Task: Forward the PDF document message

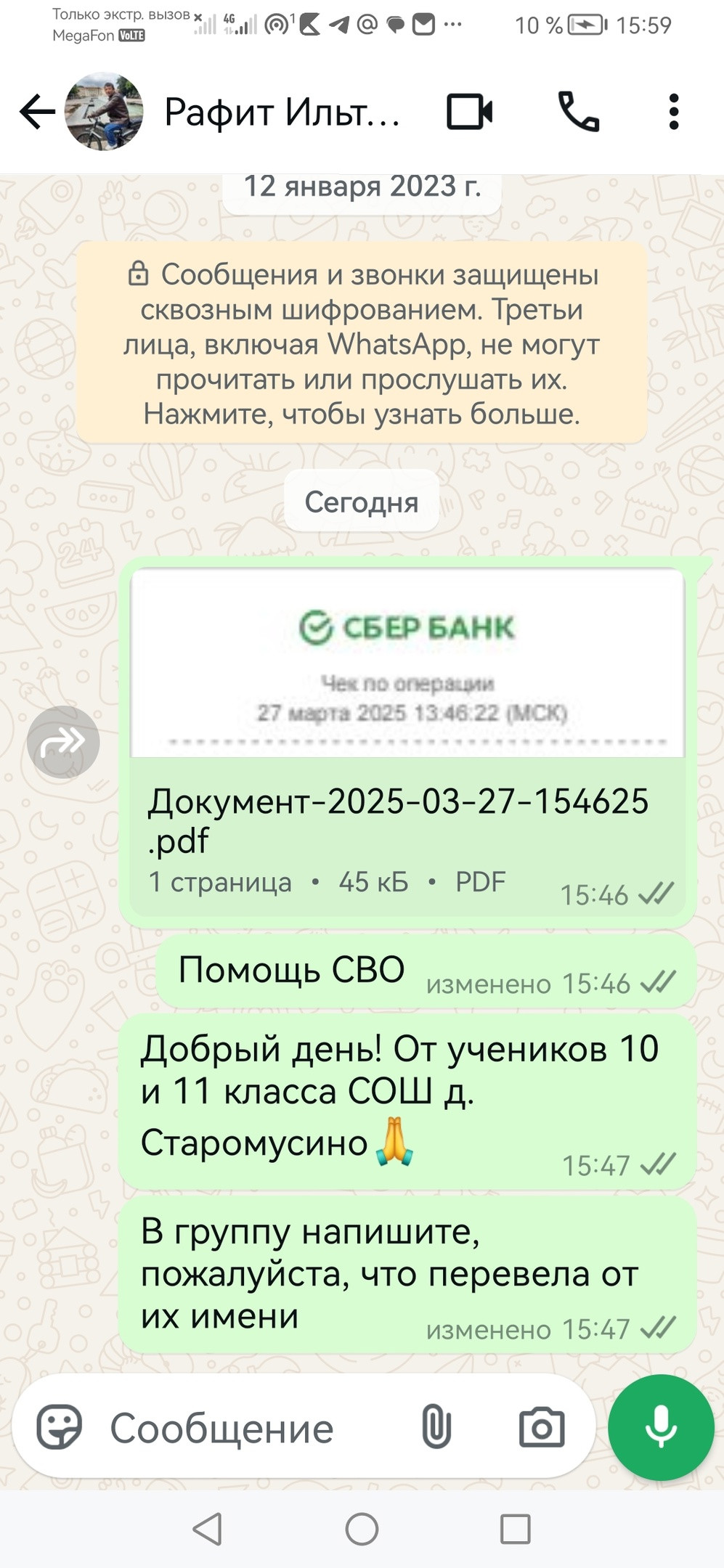Action: click(x=63, y=742)
